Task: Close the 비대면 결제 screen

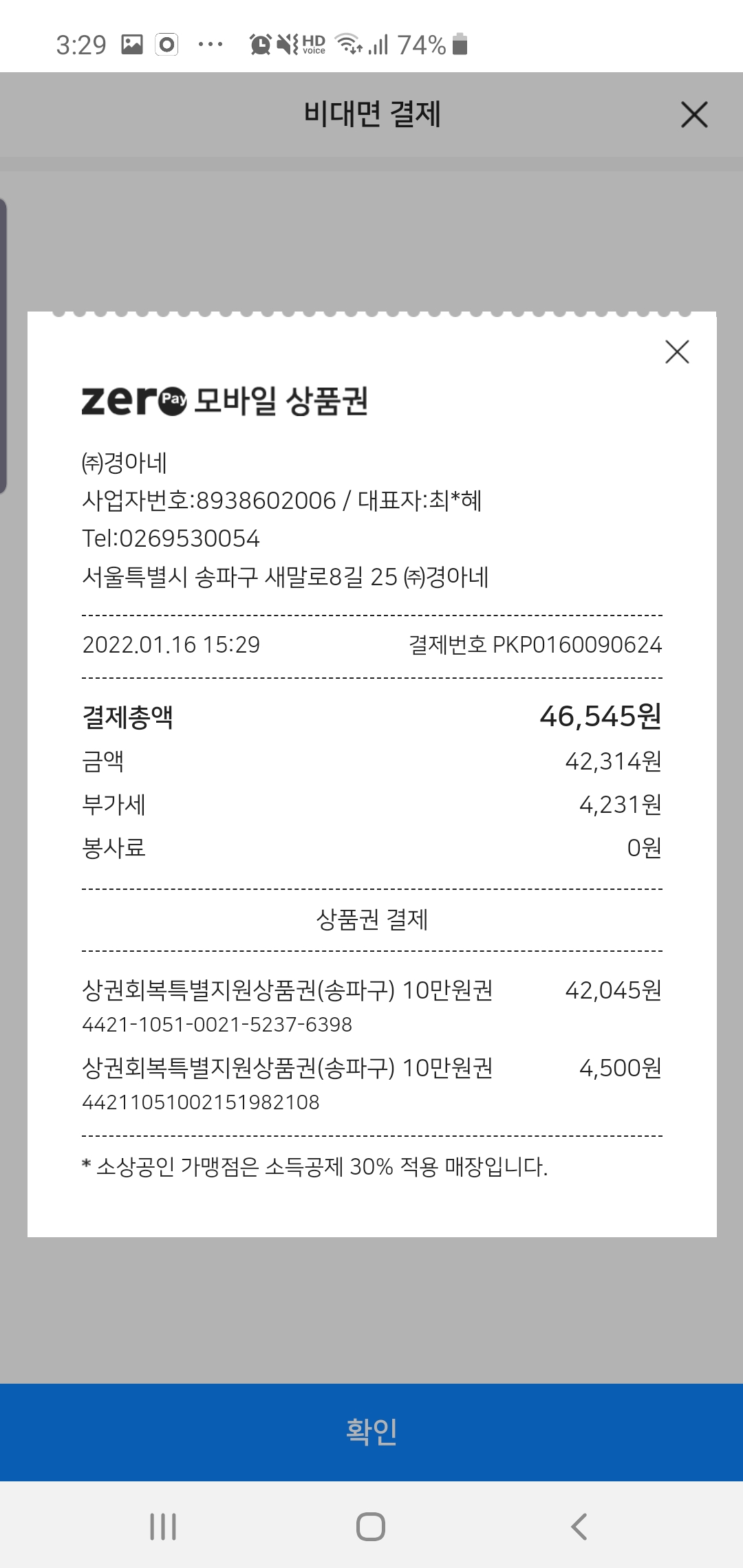Action: [x=694, y=114]
